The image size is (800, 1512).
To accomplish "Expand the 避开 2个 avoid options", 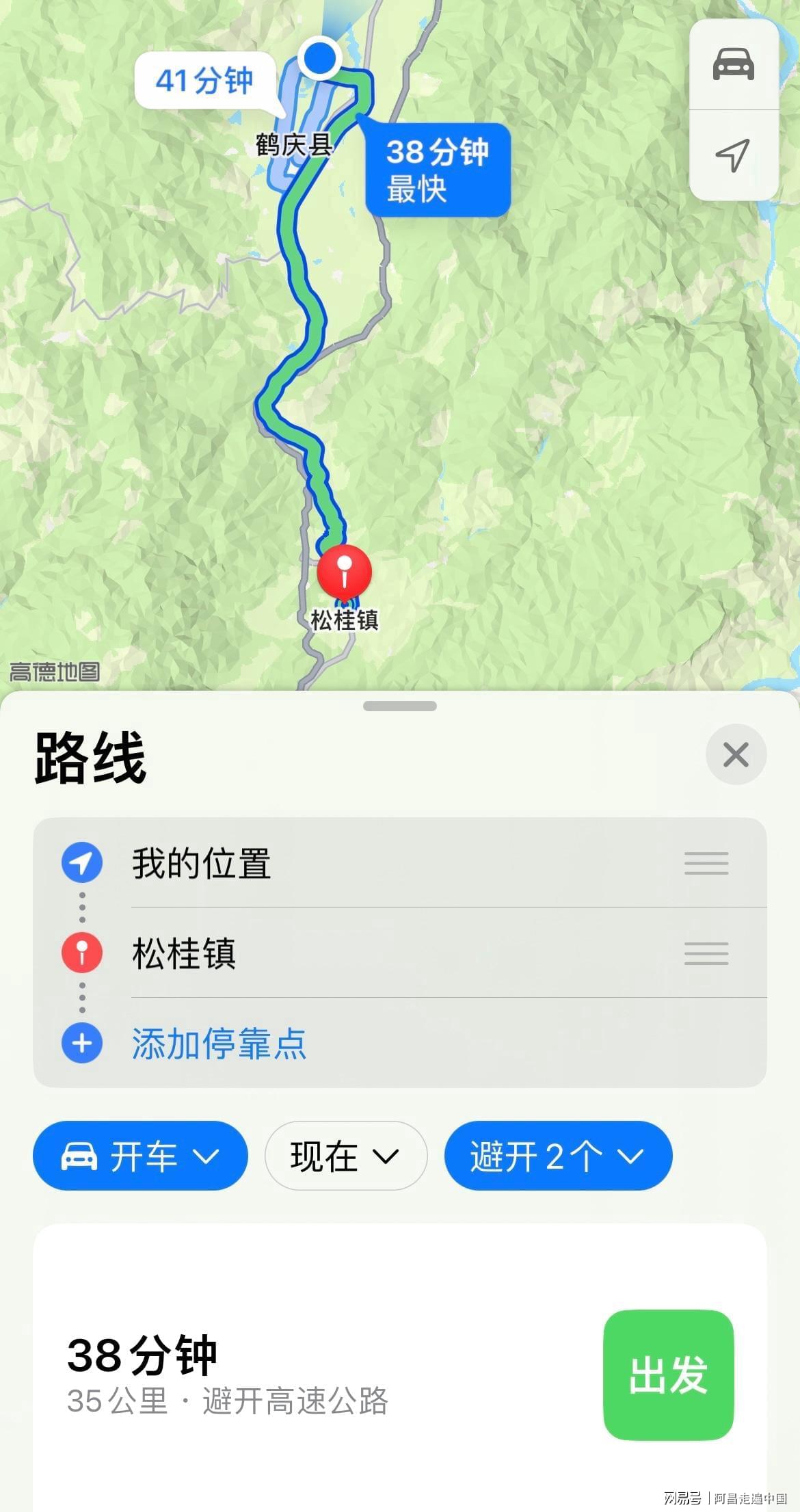I will (558, 1156).
